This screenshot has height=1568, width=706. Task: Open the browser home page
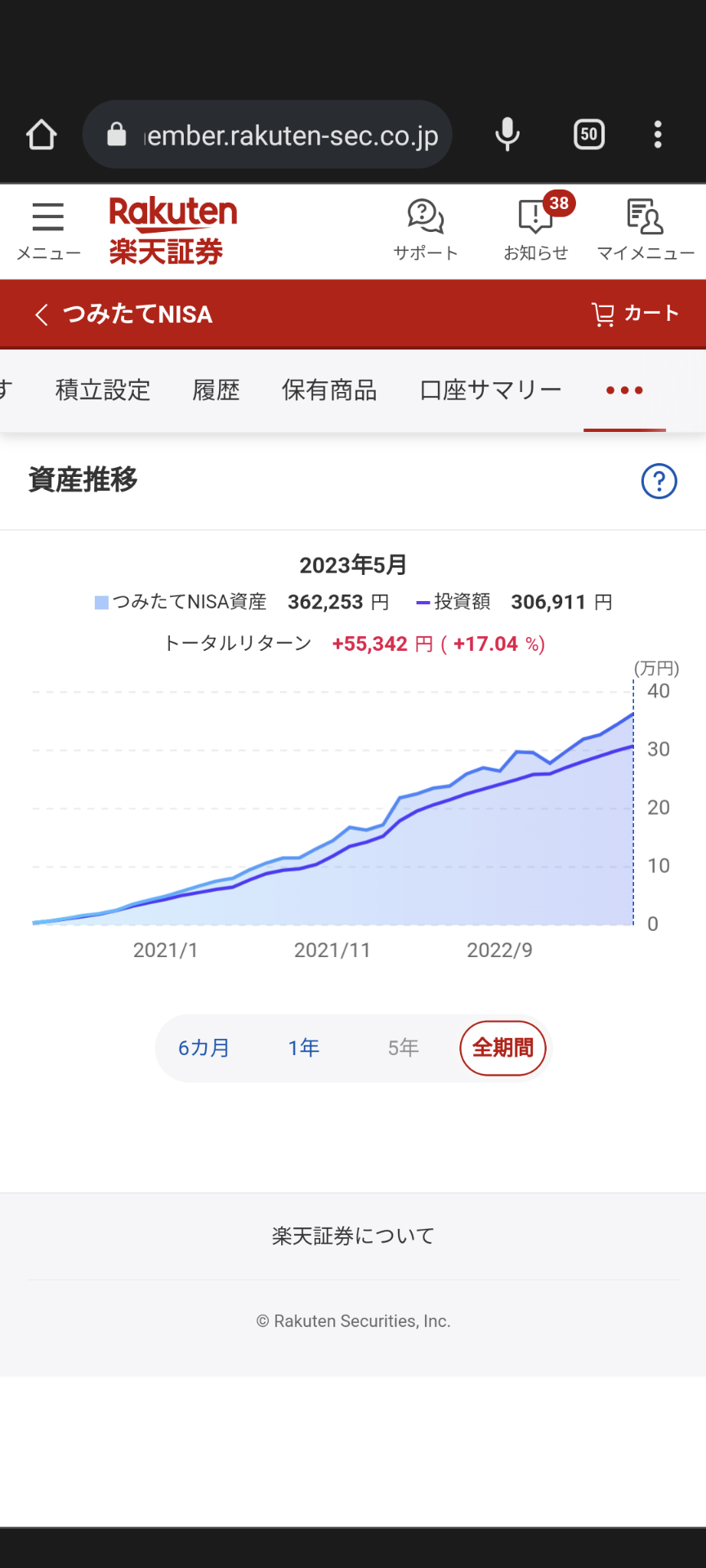[x=42, y=135]
